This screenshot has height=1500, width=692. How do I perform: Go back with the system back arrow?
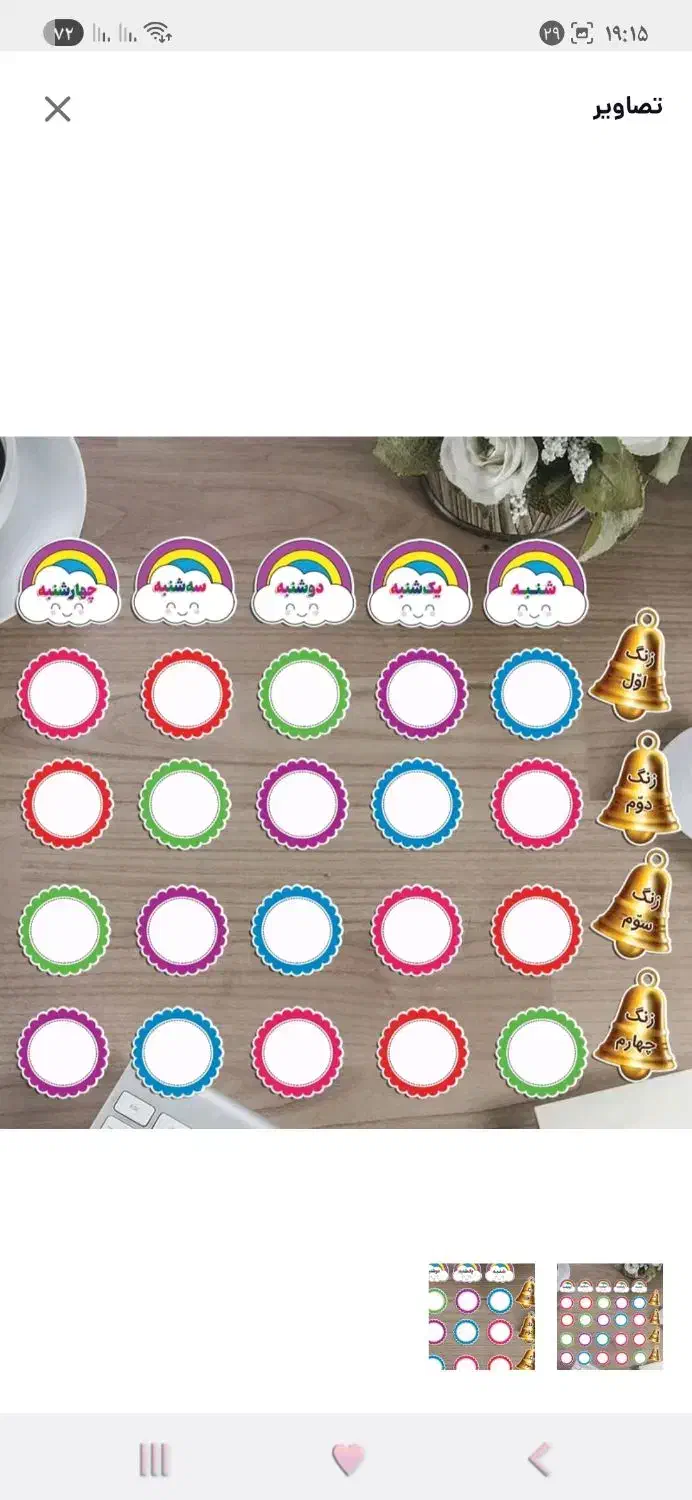(x=539, y=1460)
